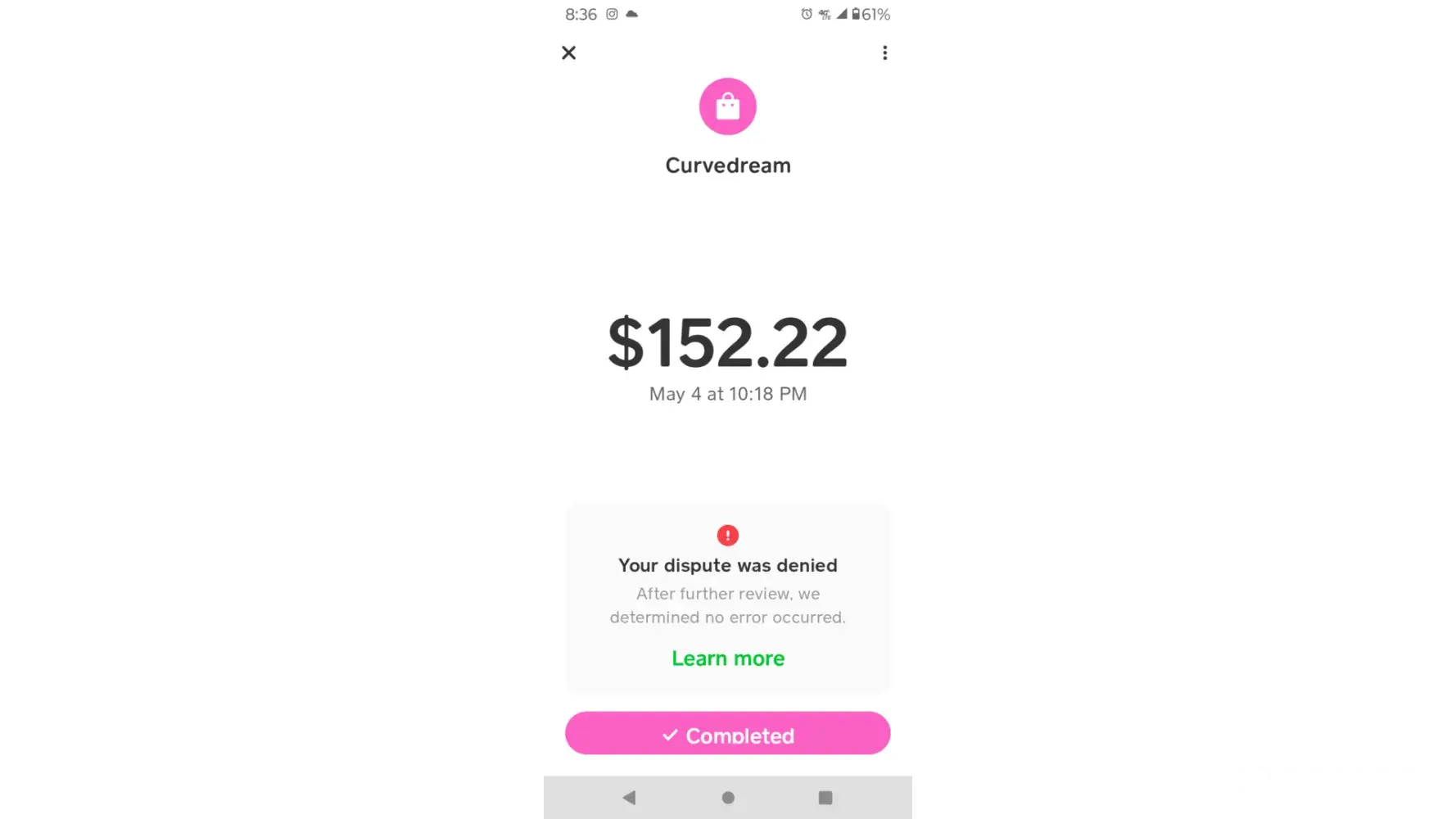Close the payment details screen

(x=568, y=53)
